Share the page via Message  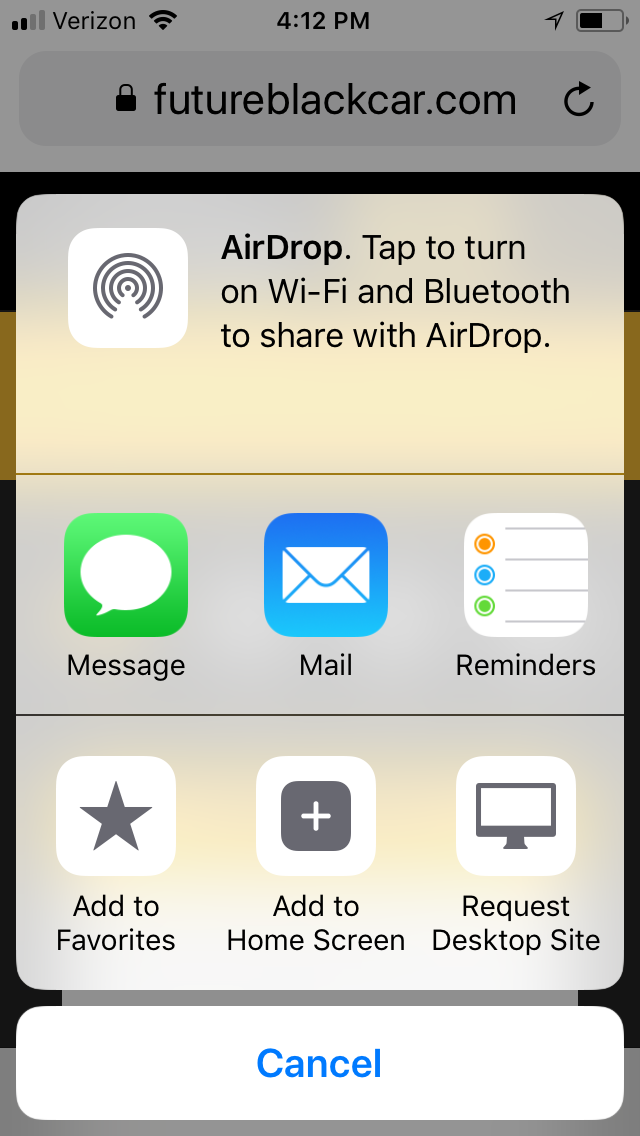[126, 576]
